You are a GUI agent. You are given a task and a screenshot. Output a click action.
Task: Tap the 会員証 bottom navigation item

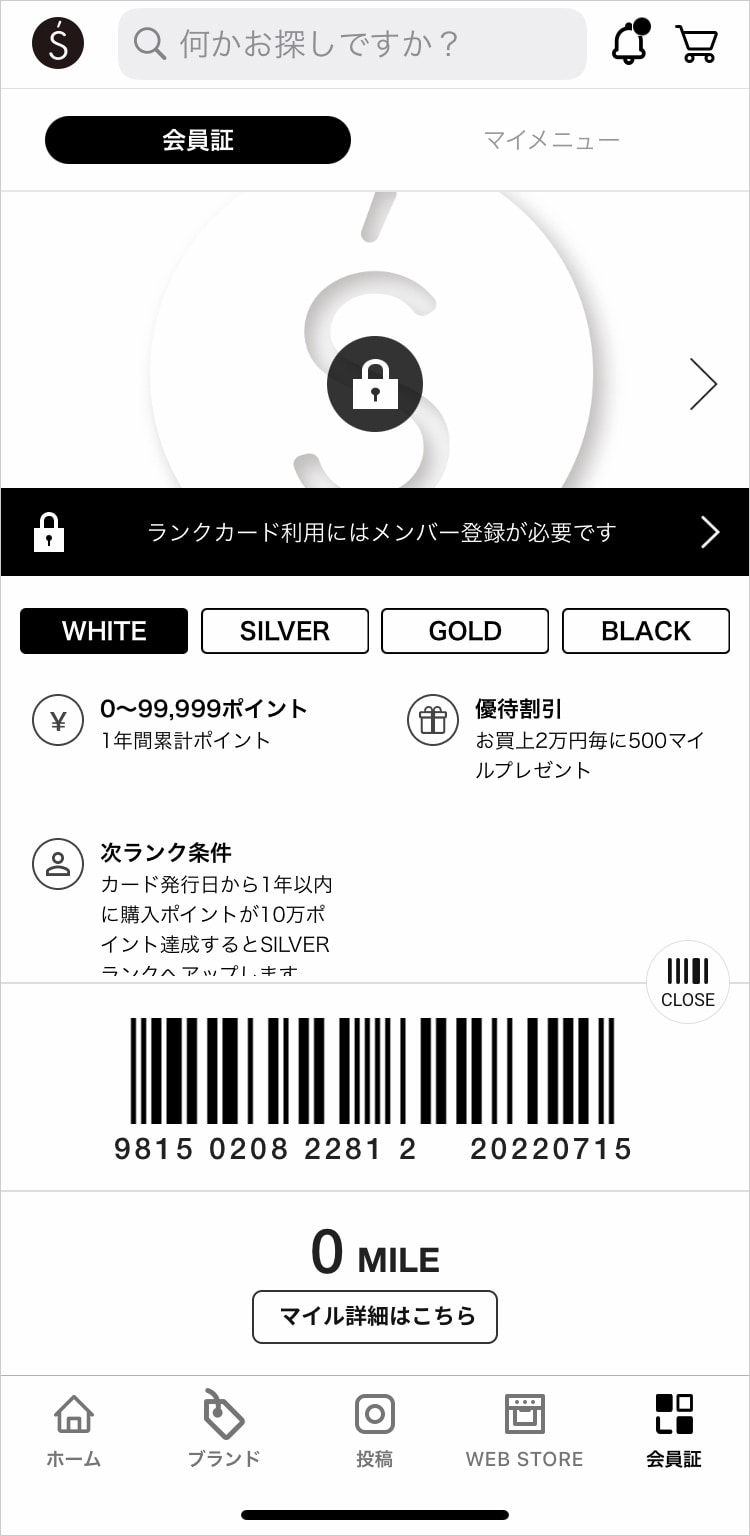coord(674,1432)
